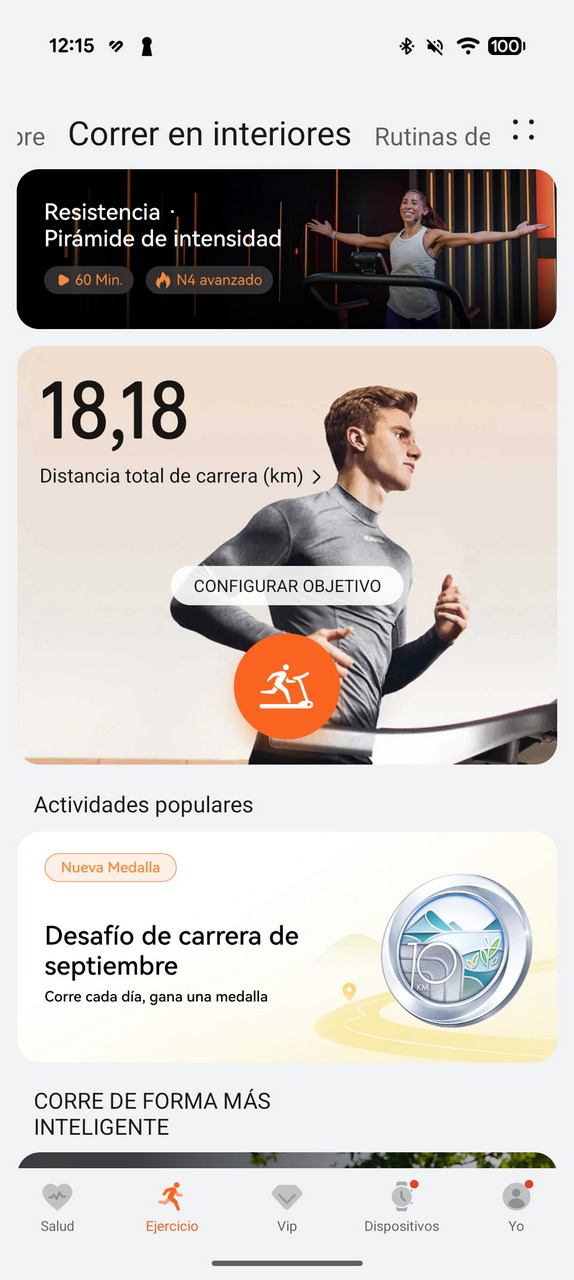Go to the Yo profile tab

pos(516,1207)
